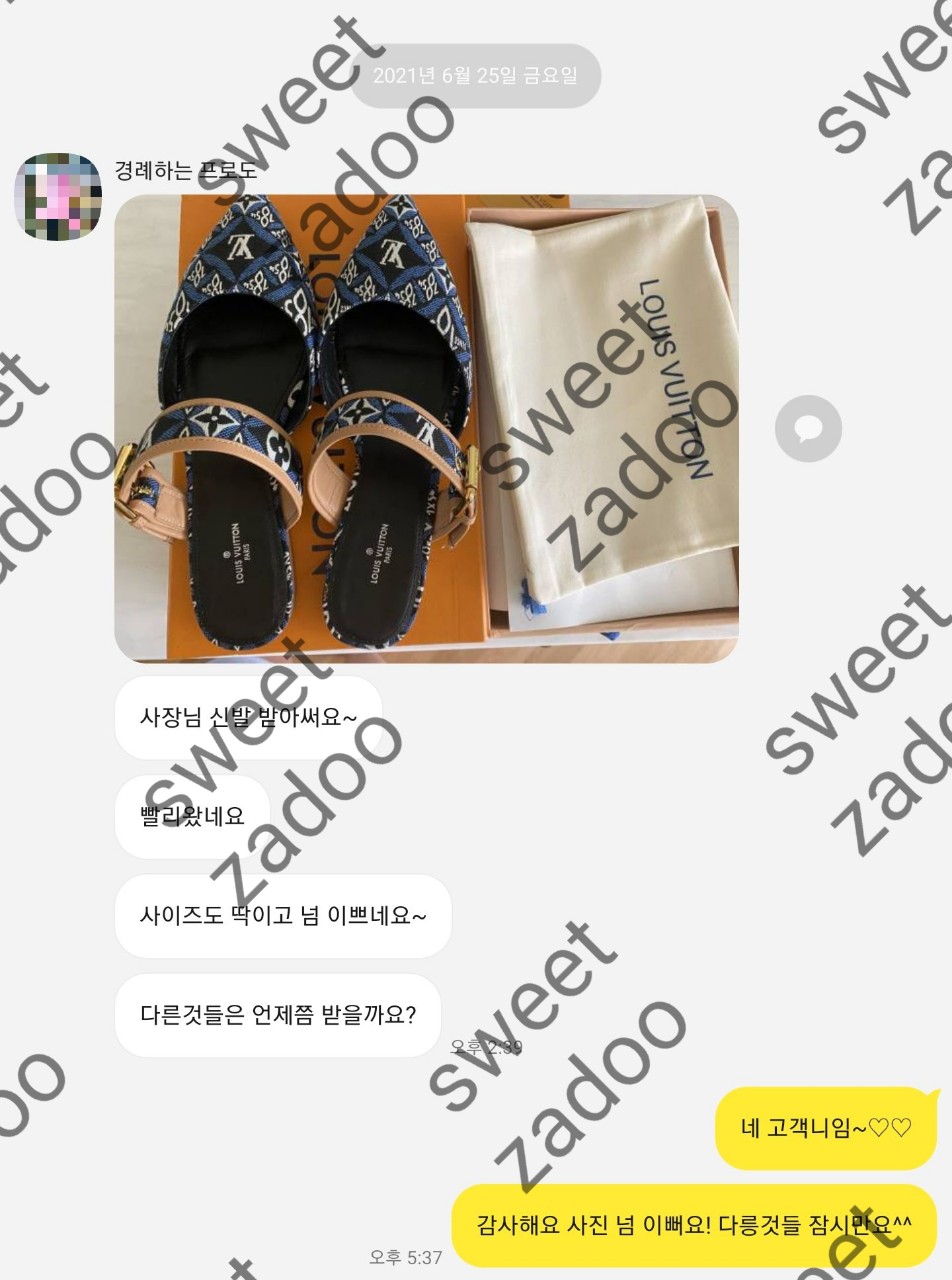Open the sender's pixelated profile picture
Screen dimensions: 952x1280
[58, 196]
